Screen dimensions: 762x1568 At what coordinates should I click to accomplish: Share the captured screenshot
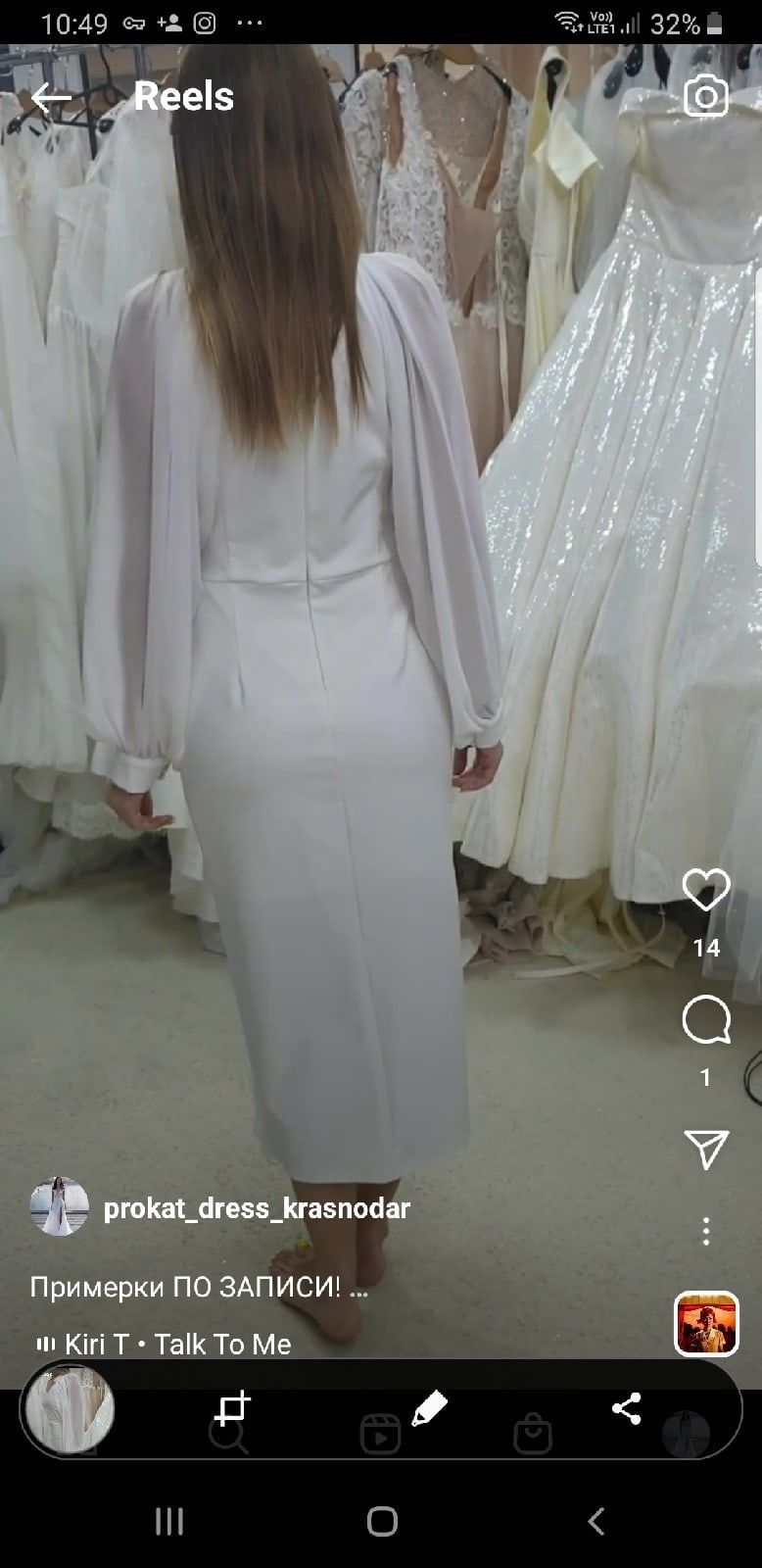(x=626, y=1409)
